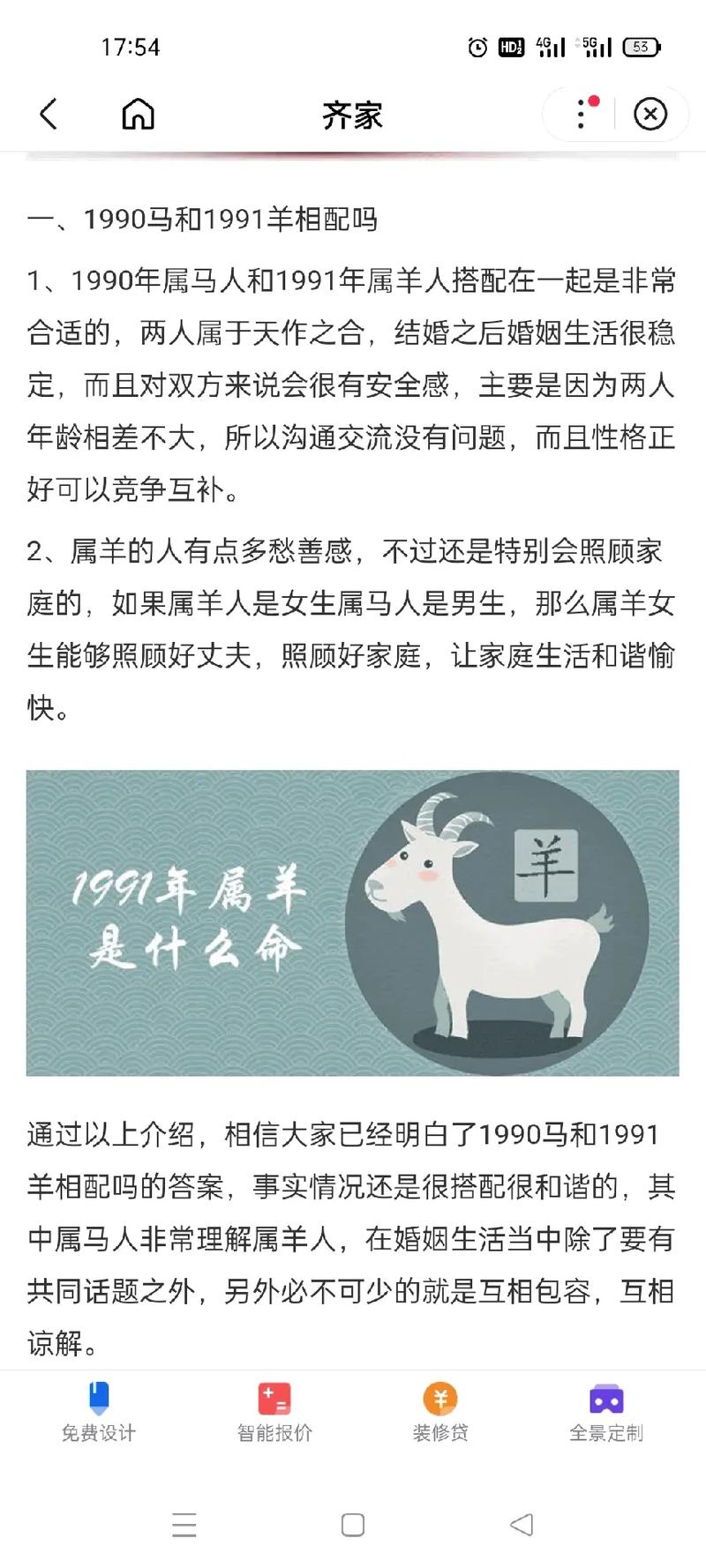Open the 齐家 home icon

[x=138, y=115]
